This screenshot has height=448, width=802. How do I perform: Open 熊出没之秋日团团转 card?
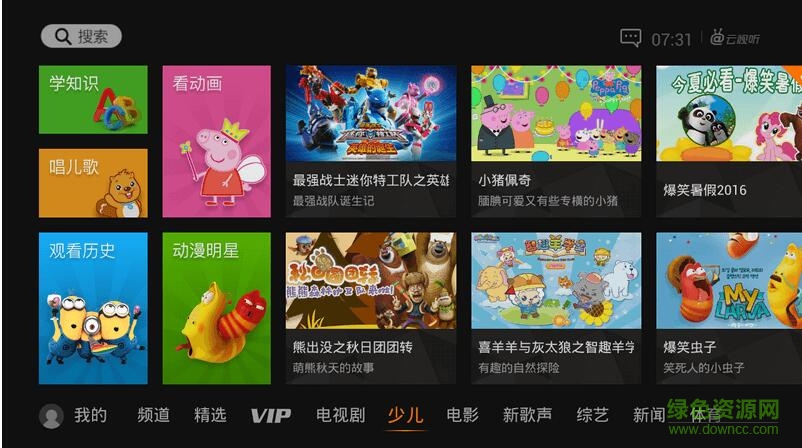click(370, 308)
